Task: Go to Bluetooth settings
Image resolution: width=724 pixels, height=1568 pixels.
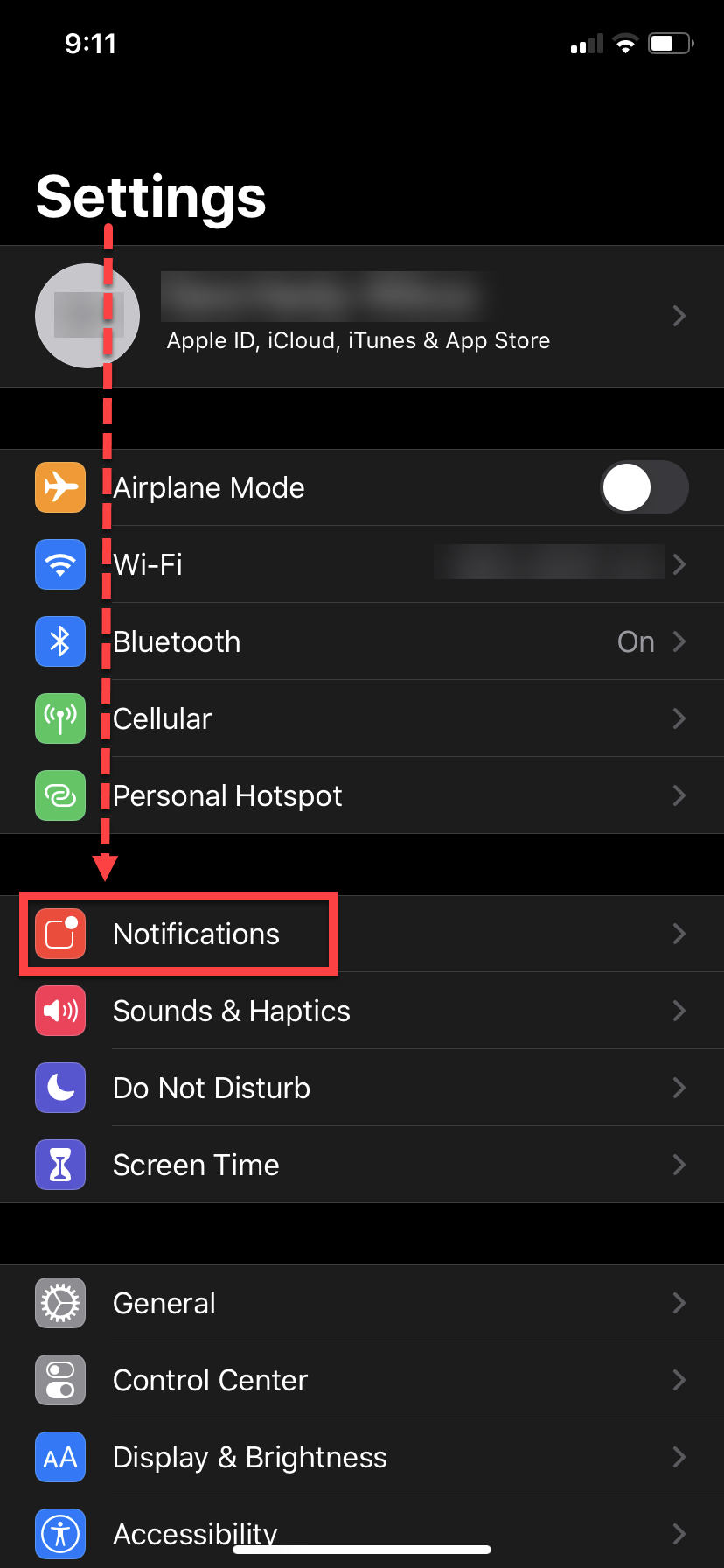Action: pyautogui.click(x=362, y=641)
